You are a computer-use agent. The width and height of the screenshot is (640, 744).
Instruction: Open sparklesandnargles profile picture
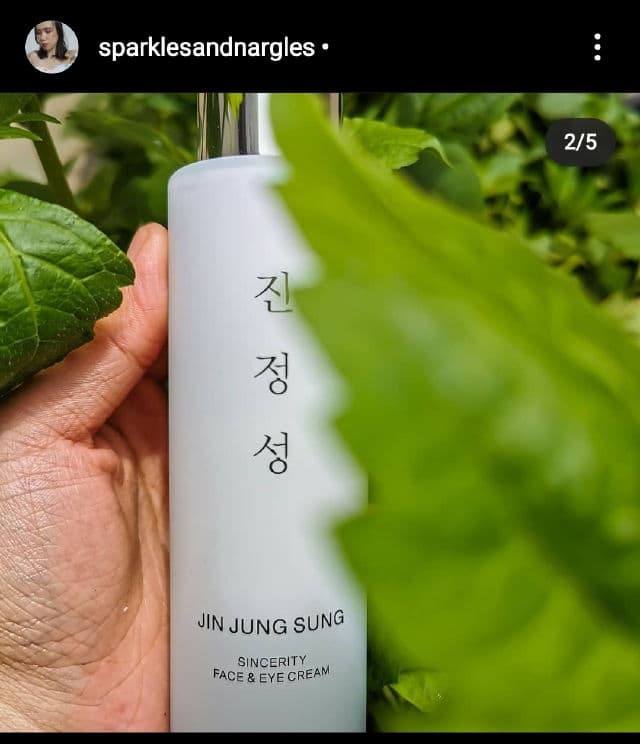coord(51,47)
